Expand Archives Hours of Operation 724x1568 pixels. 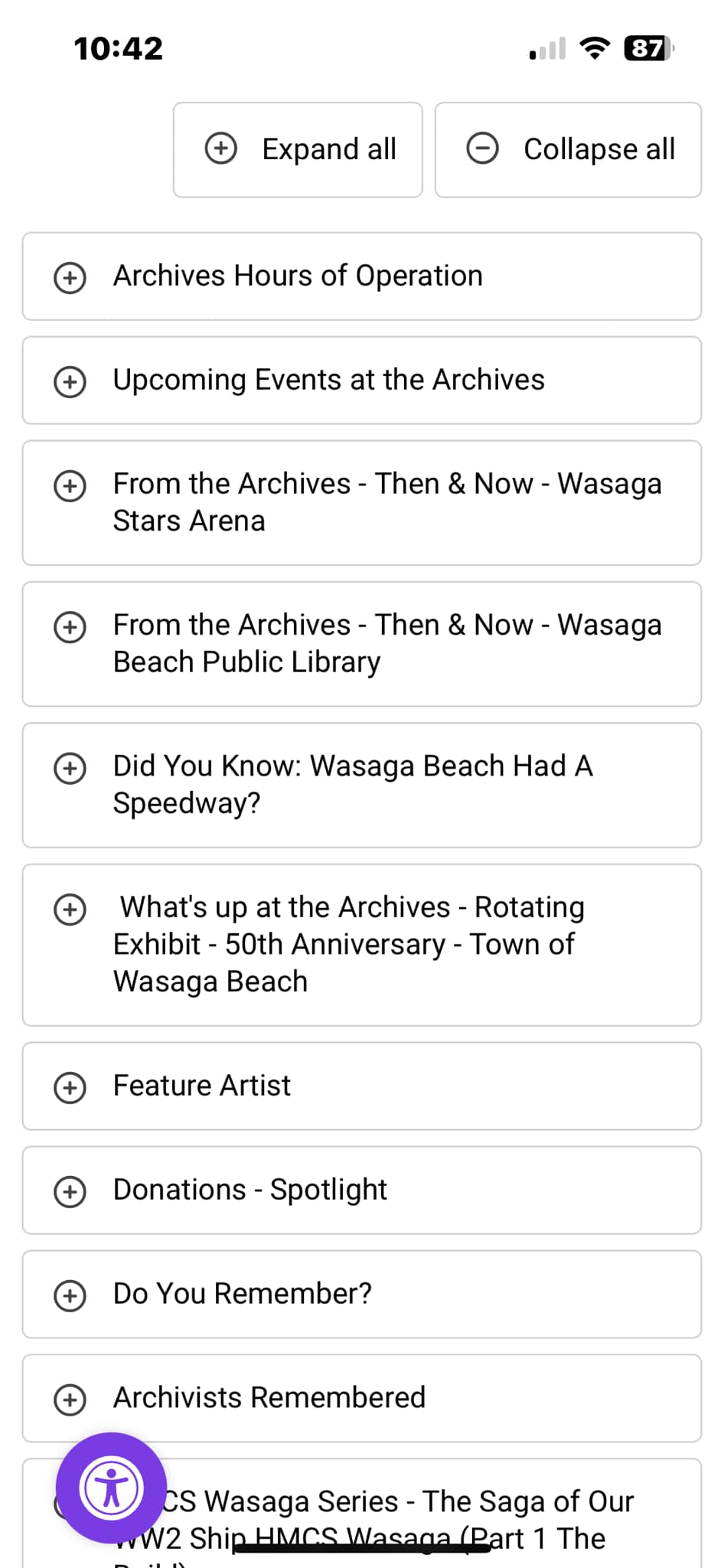click(x=362, y=276)
